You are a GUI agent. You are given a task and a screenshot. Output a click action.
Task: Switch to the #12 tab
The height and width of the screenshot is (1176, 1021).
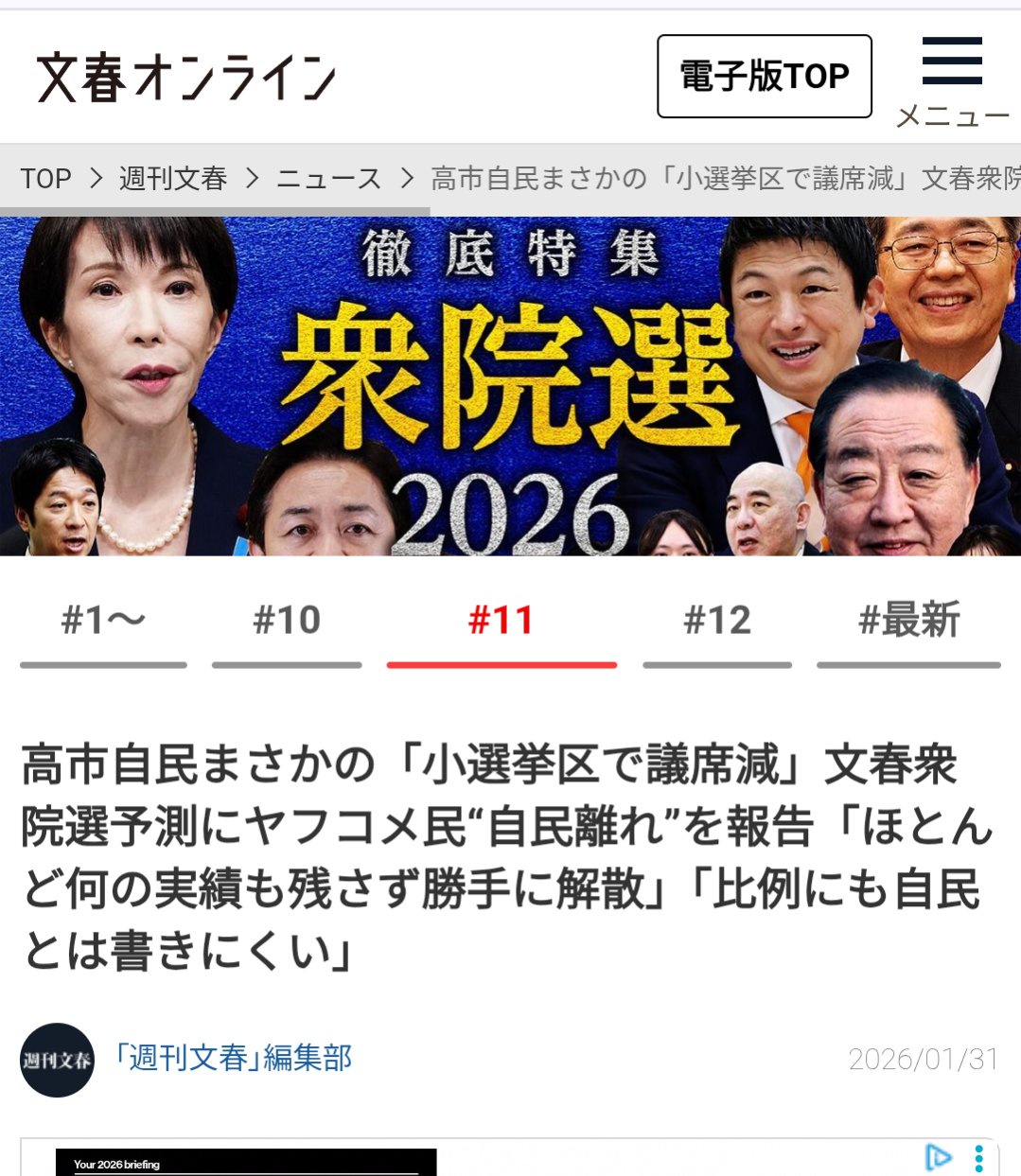click(717, 622)
